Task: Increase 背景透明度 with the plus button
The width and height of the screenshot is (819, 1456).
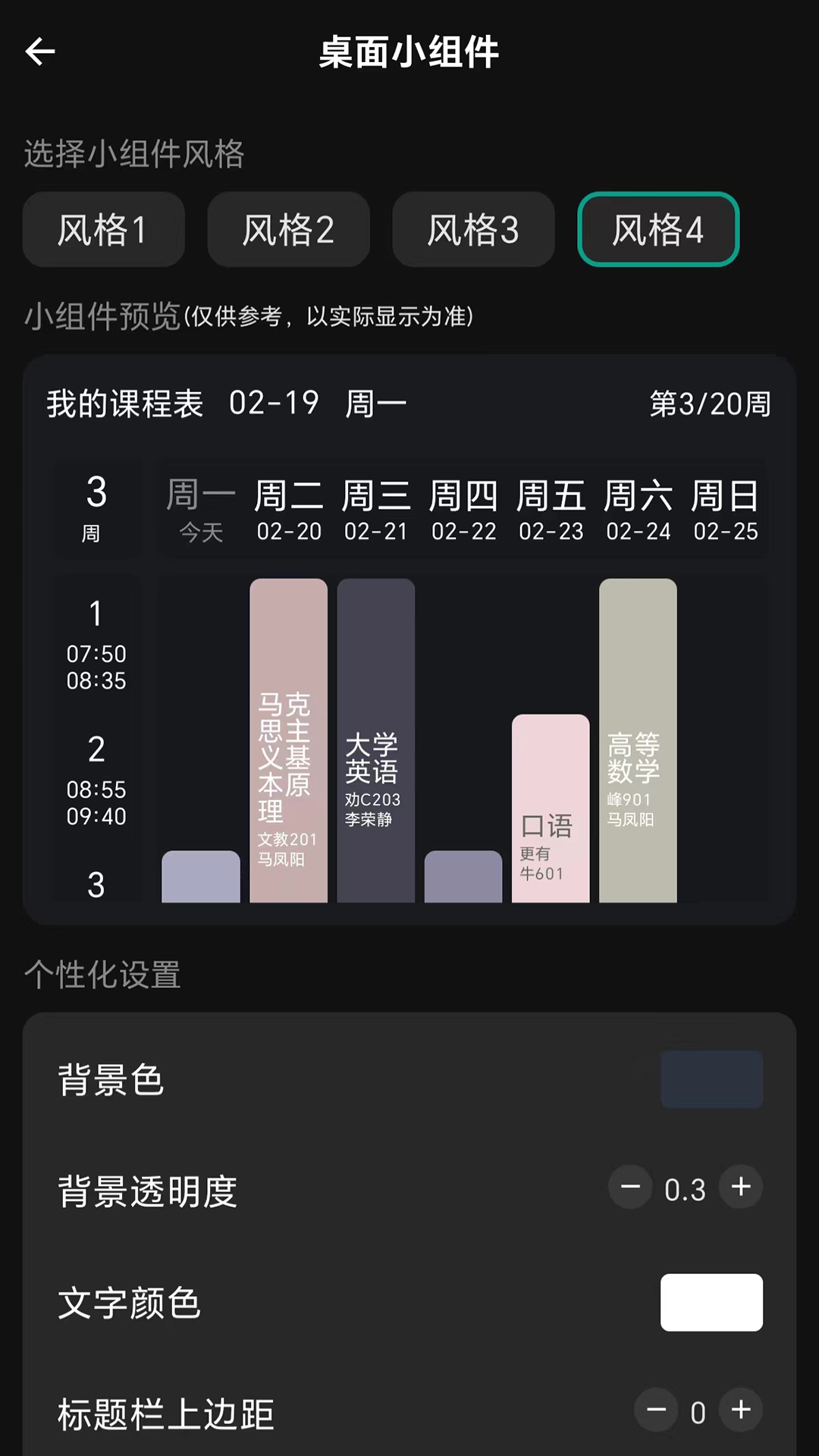Action: [741, 1187]
